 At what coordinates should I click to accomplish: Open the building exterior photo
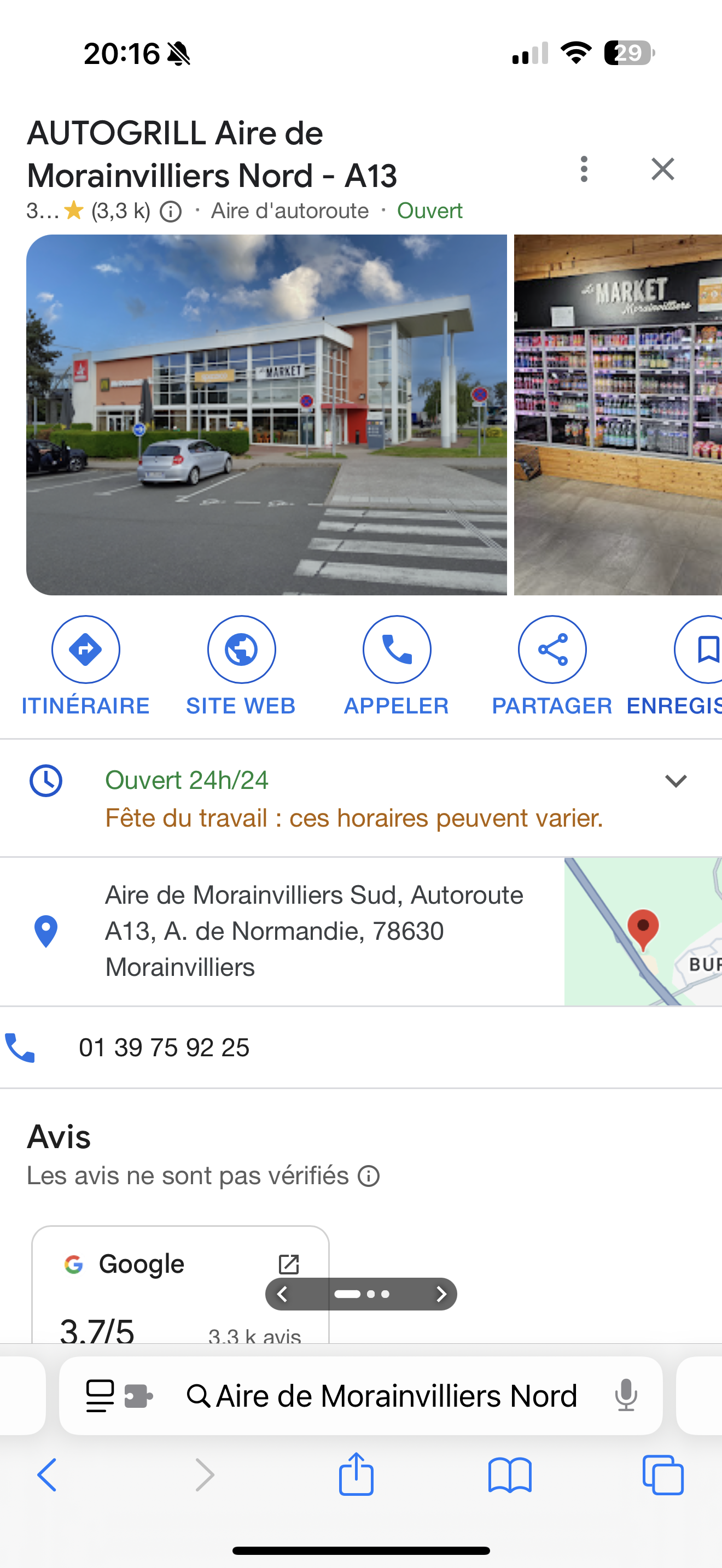[266, 414]
